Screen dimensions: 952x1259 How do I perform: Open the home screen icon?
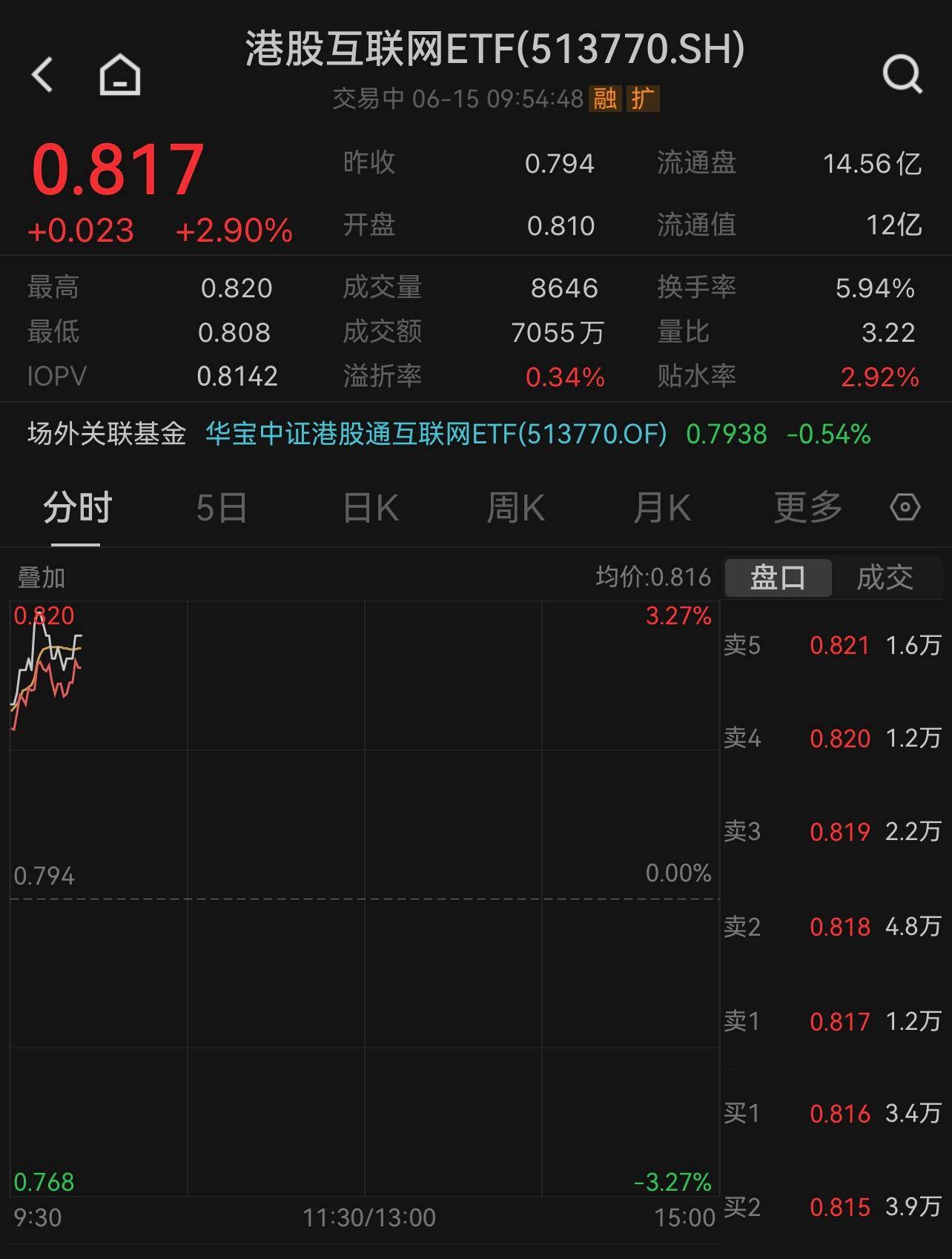(x=119, y=74)
